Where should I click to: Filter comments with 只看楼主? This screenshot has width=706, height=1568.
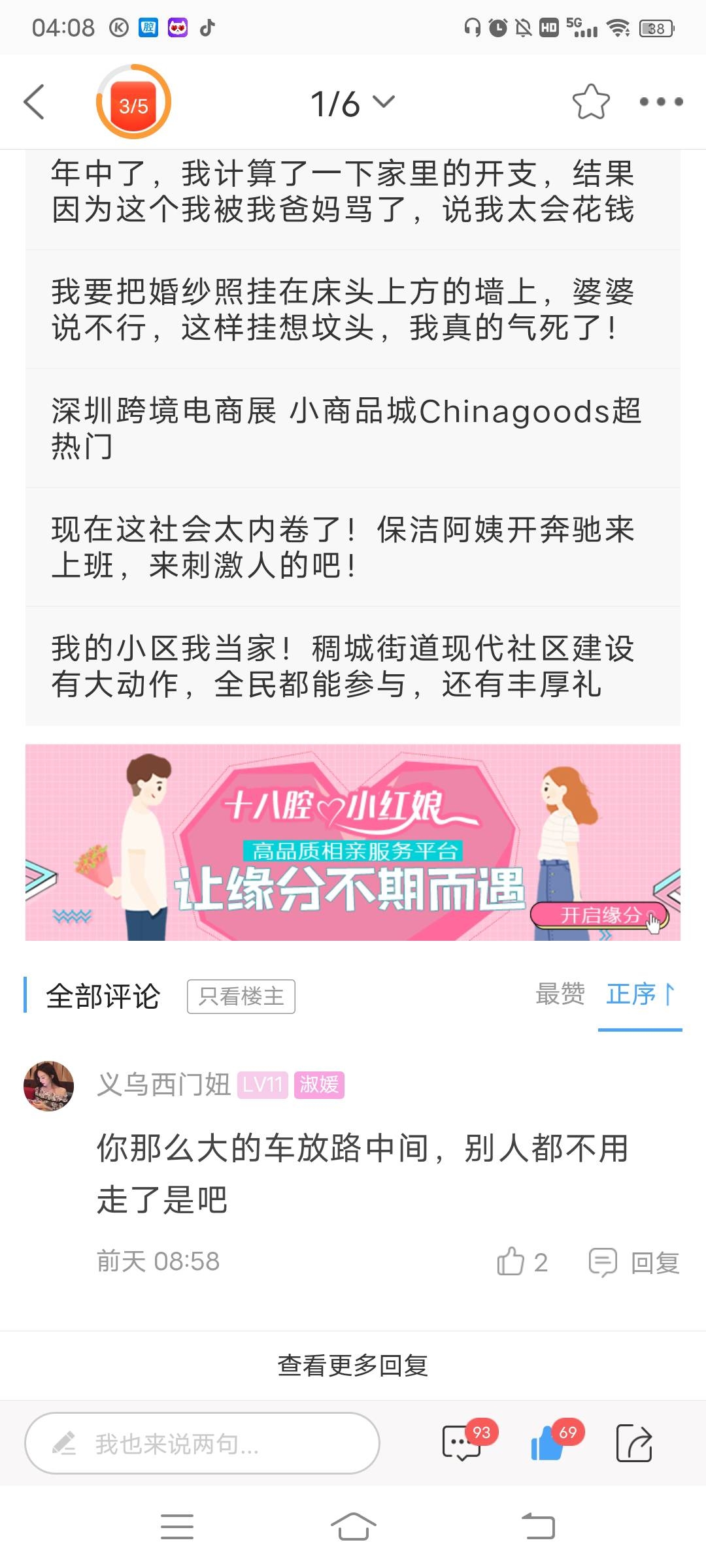[241, 996]
